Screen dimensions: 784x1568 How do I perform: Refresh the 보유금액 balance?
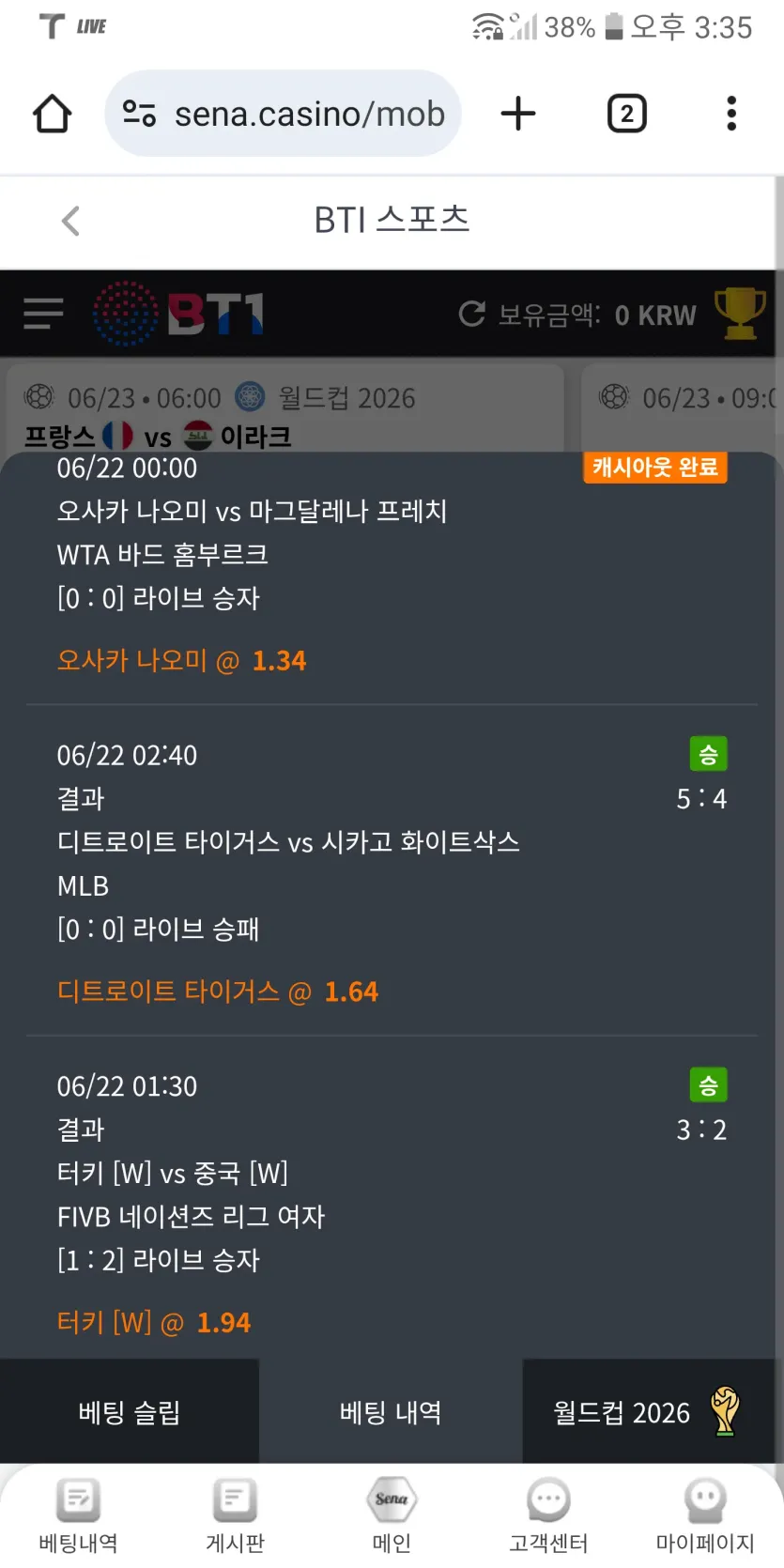point(471,314)
